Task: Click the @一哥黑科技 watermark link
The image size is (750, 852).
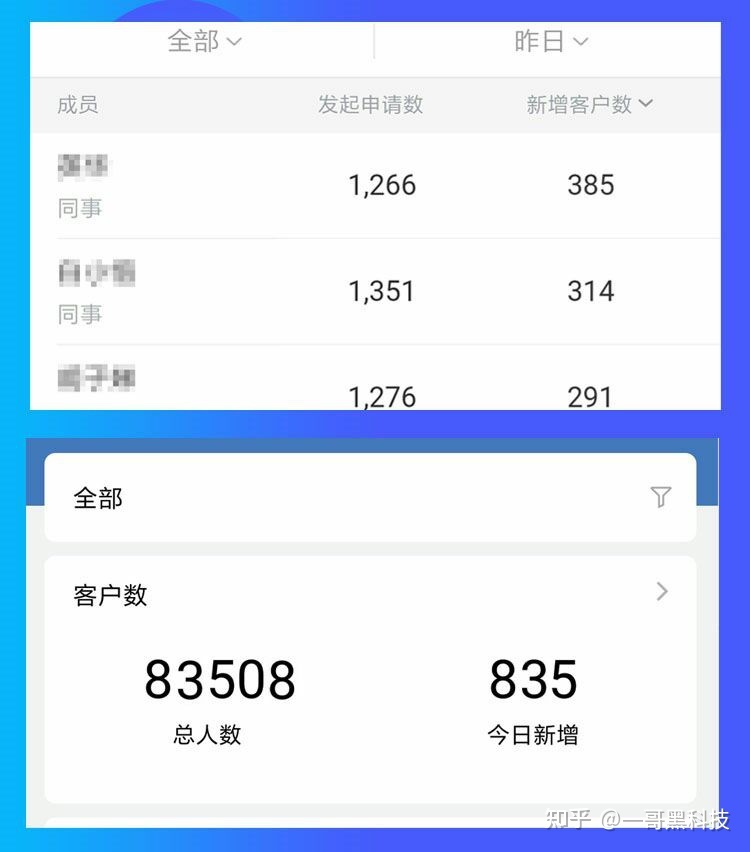Action: click(666, 820)
